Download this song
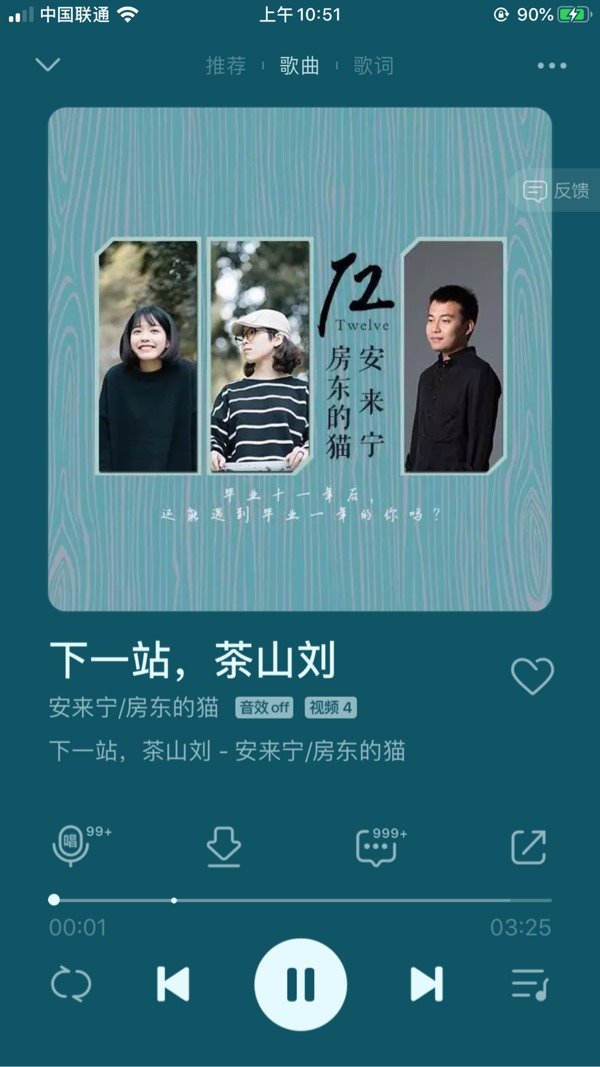The image size is (600, 1067). pyautogui.click(x=224, y=847)
